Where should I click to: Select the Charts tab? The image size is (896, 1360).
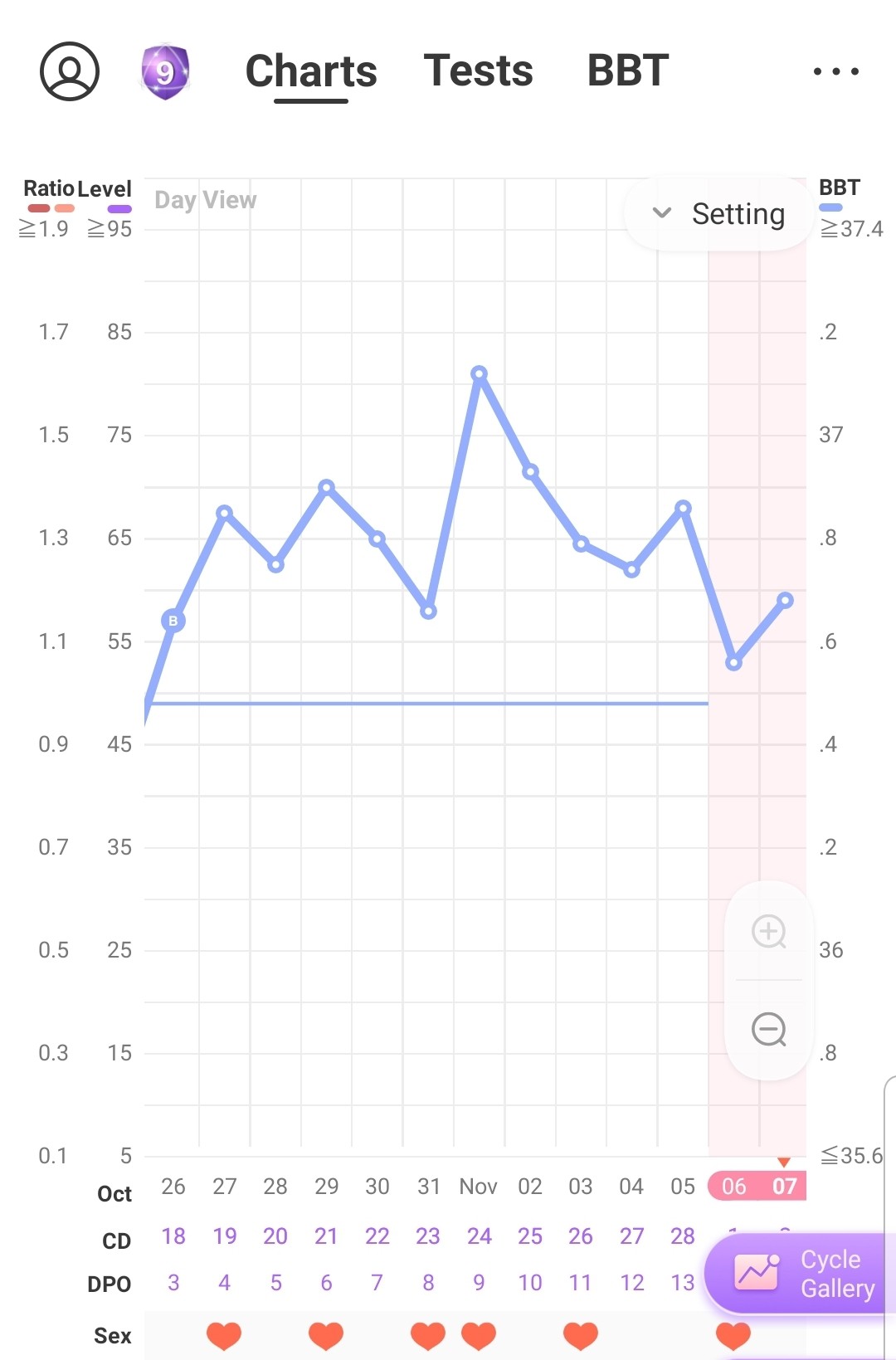point(311,71)
